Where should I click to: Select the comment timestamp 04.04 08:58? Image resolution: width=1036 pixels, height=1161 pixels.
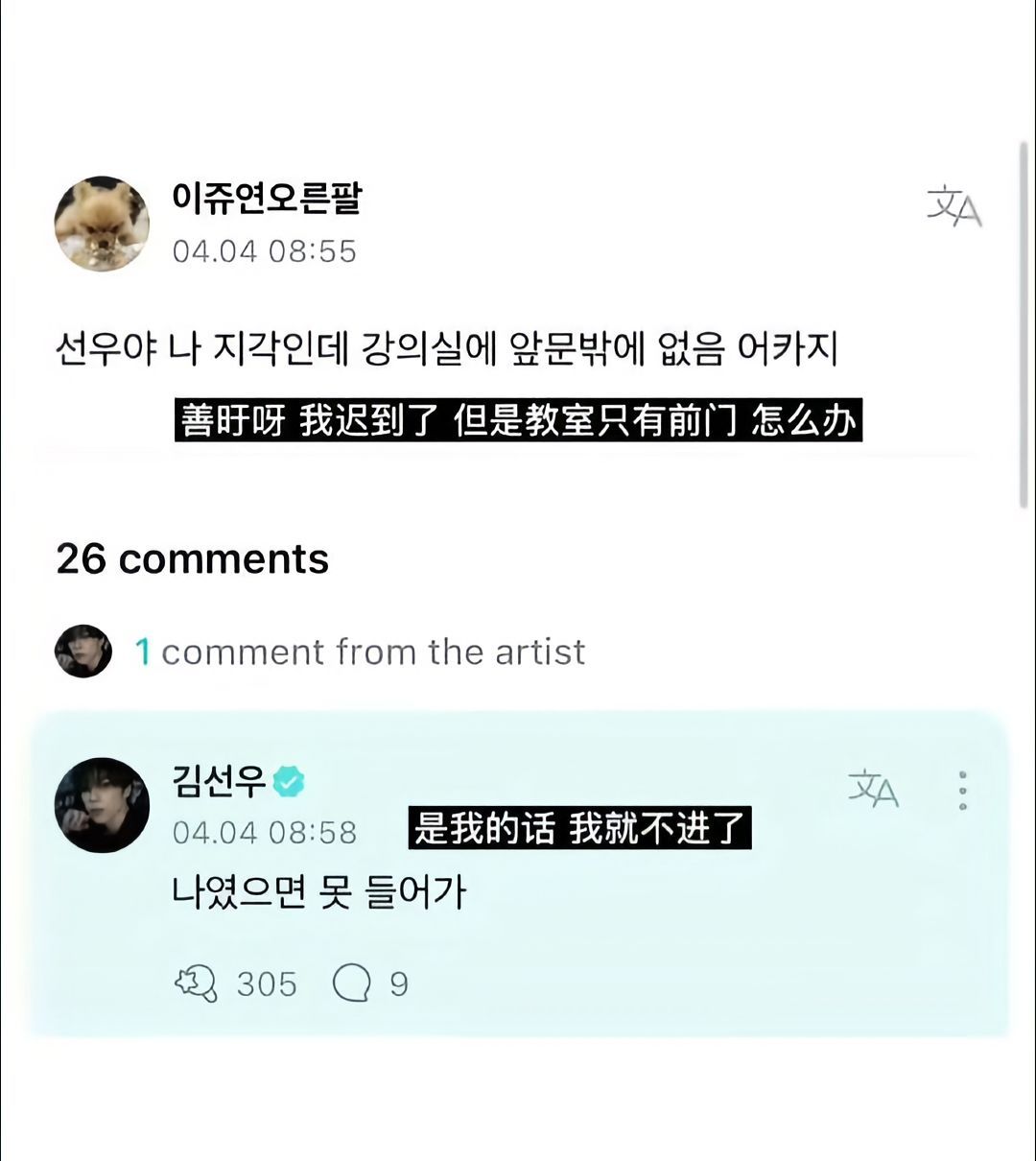point(265,831)
